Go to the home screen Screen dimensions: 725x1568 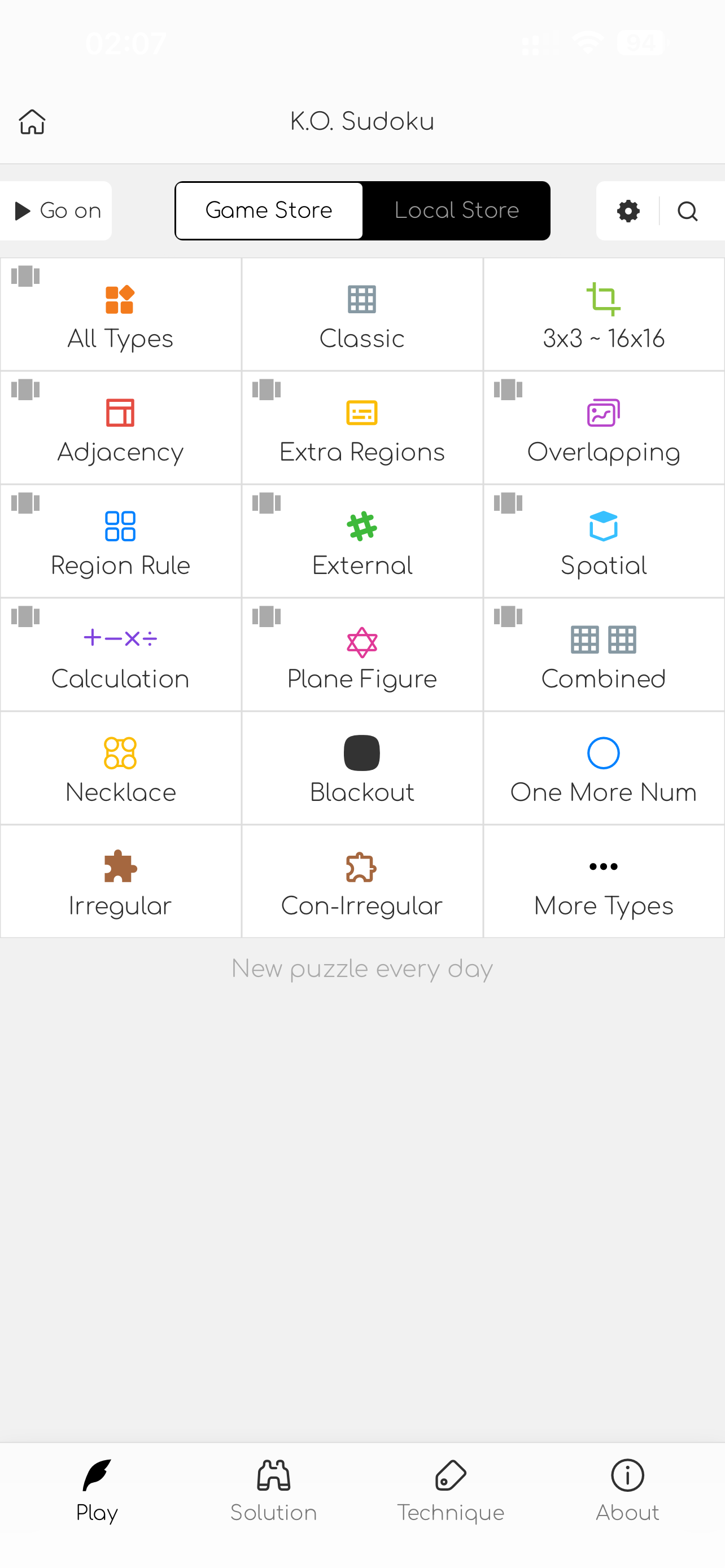tap(32, 121)
